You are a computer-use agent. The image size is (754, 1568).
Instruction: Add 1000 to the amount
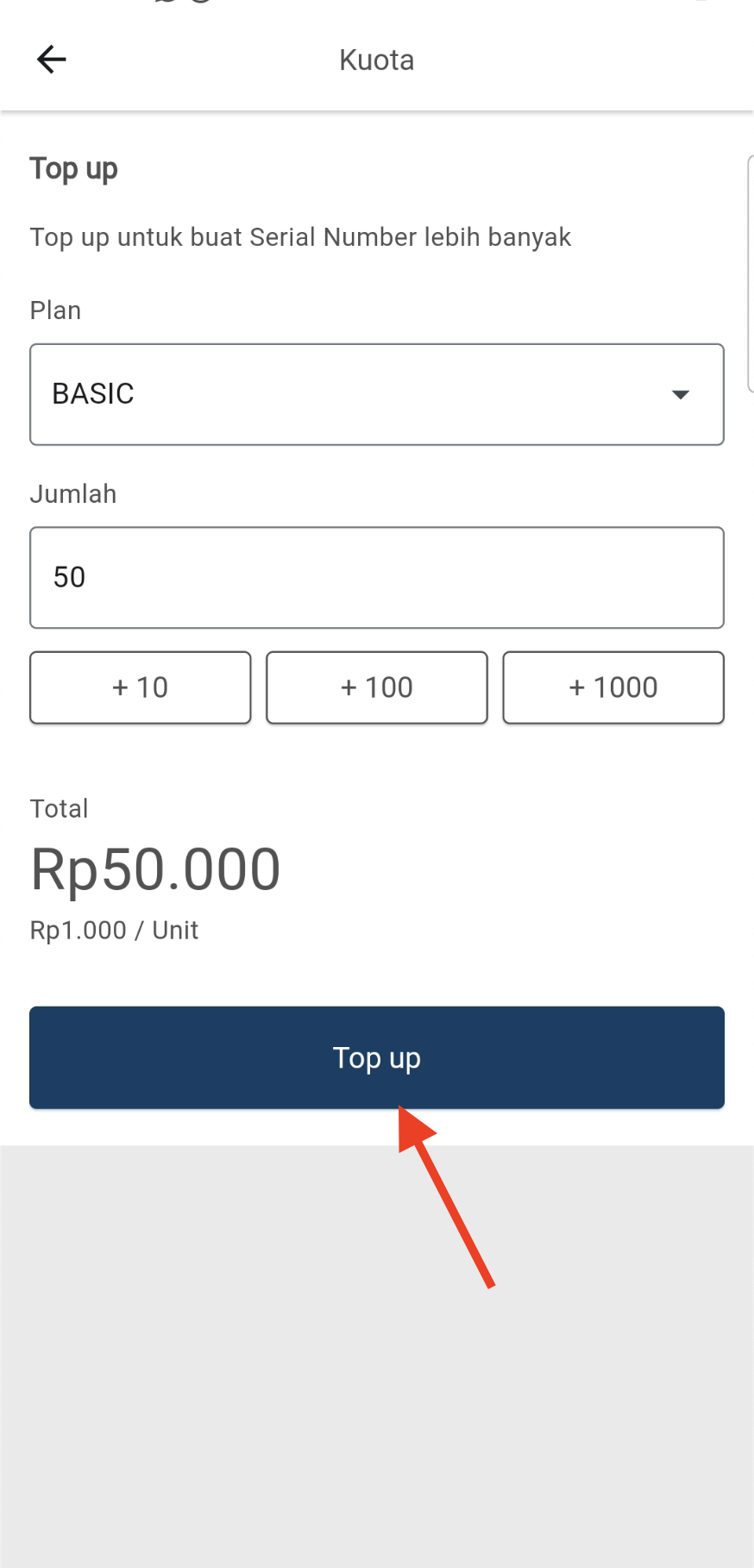coord(613,687)
